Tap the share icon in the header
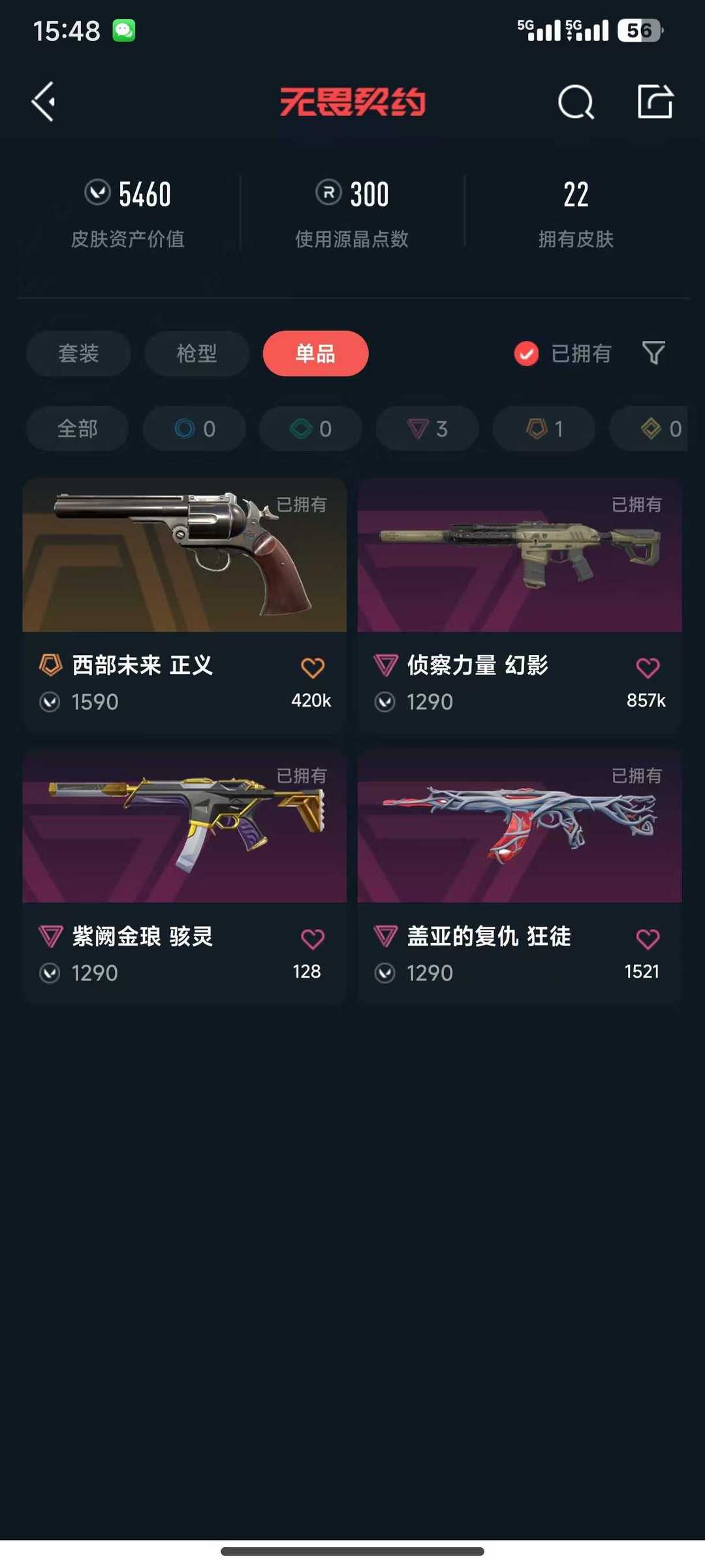The image size is (705, 1568). (655, 102)
